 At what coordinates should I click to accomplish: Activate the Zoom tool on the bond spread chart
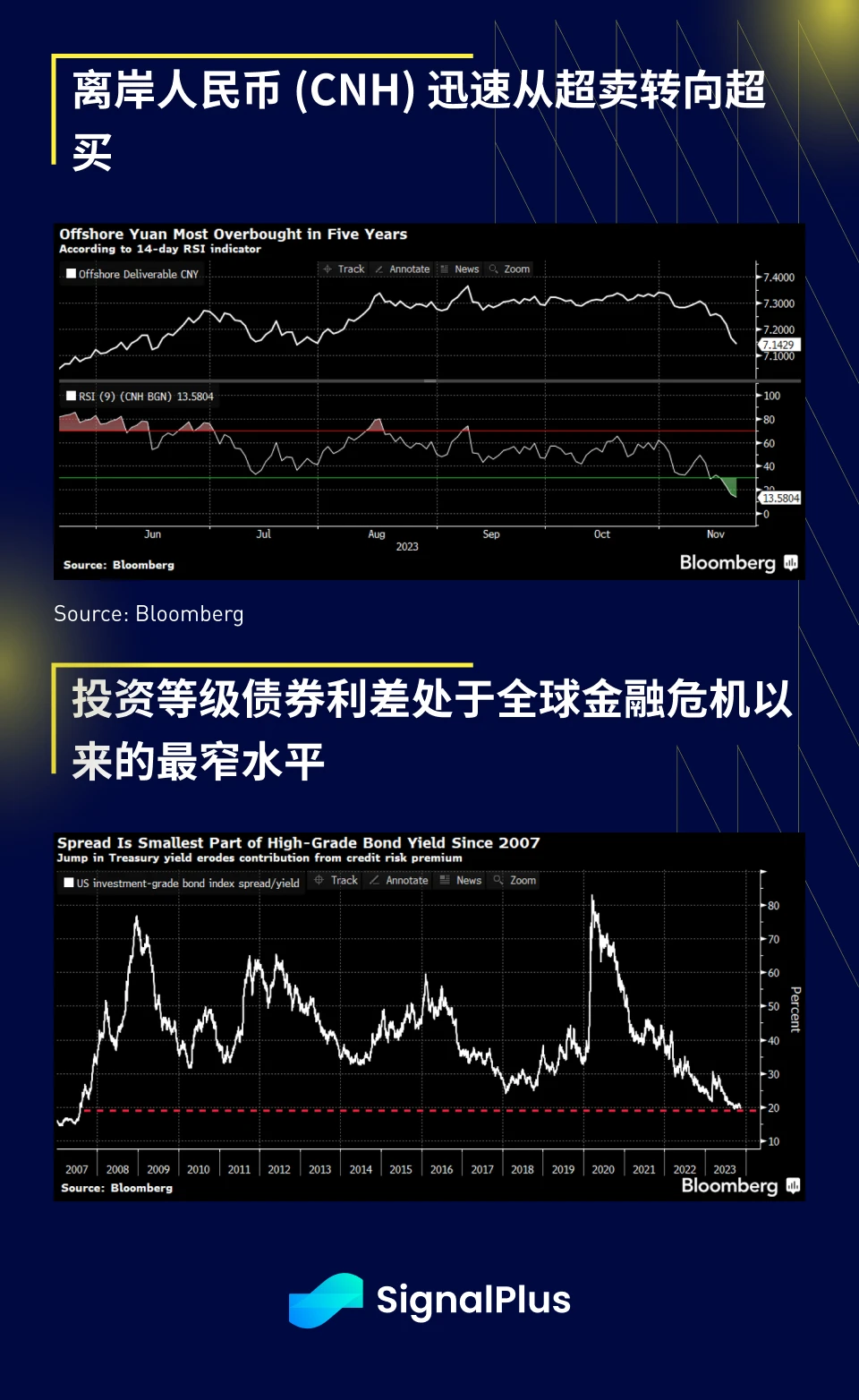[x=517, y=880]
